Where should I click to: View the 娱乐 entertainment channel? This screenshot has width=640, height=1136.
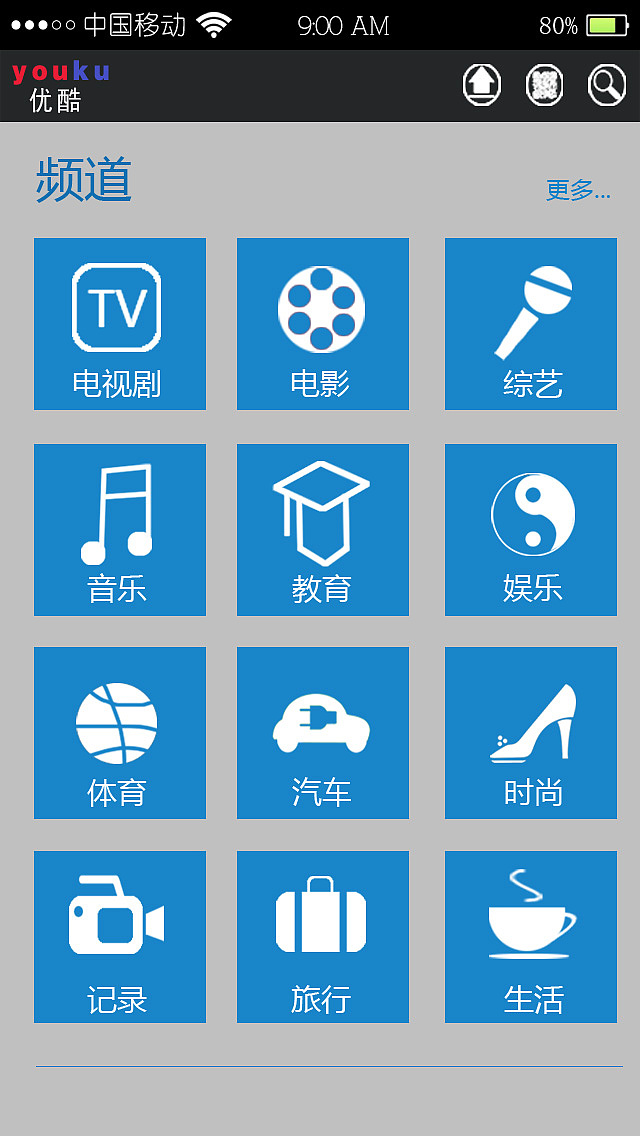pos(531,530)
